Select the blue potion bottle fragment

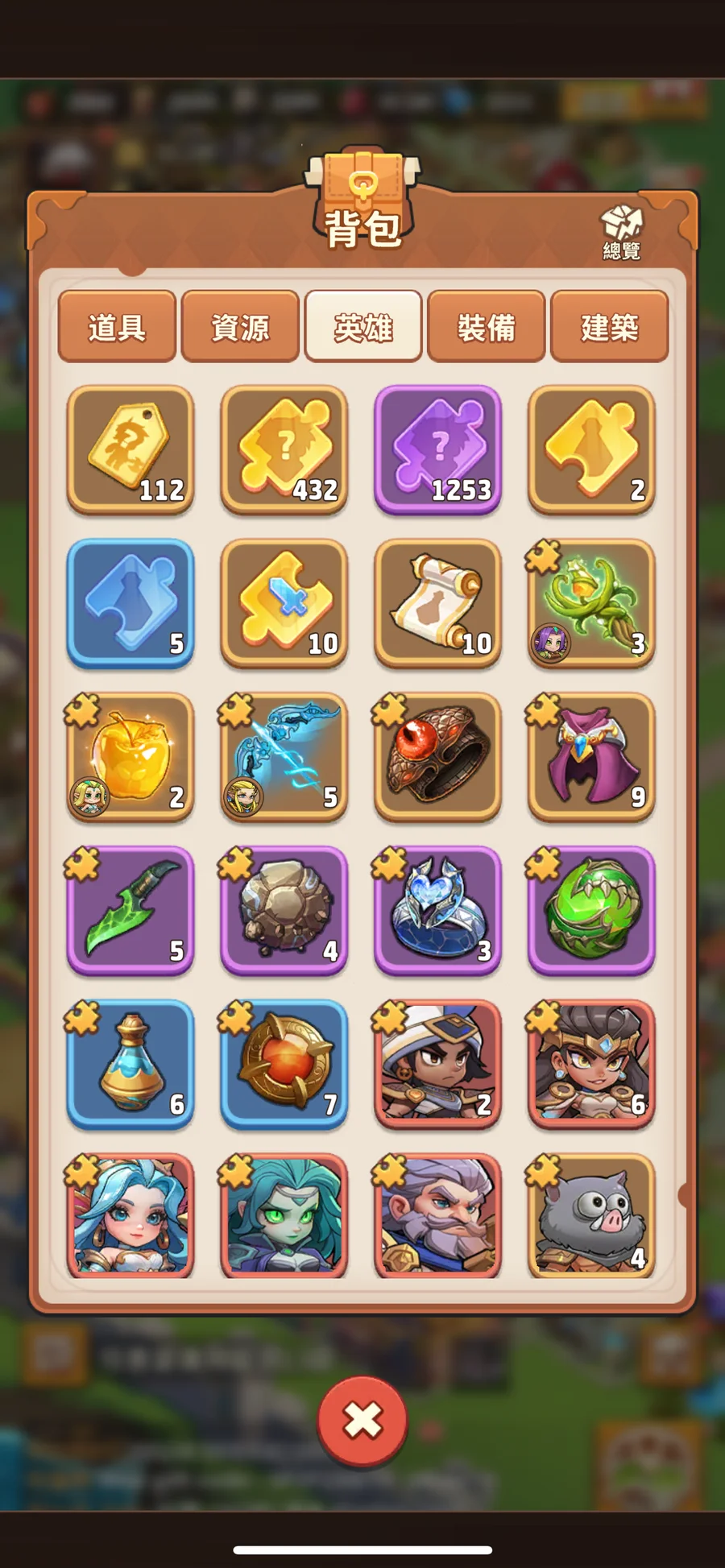tap(130, 1065)
